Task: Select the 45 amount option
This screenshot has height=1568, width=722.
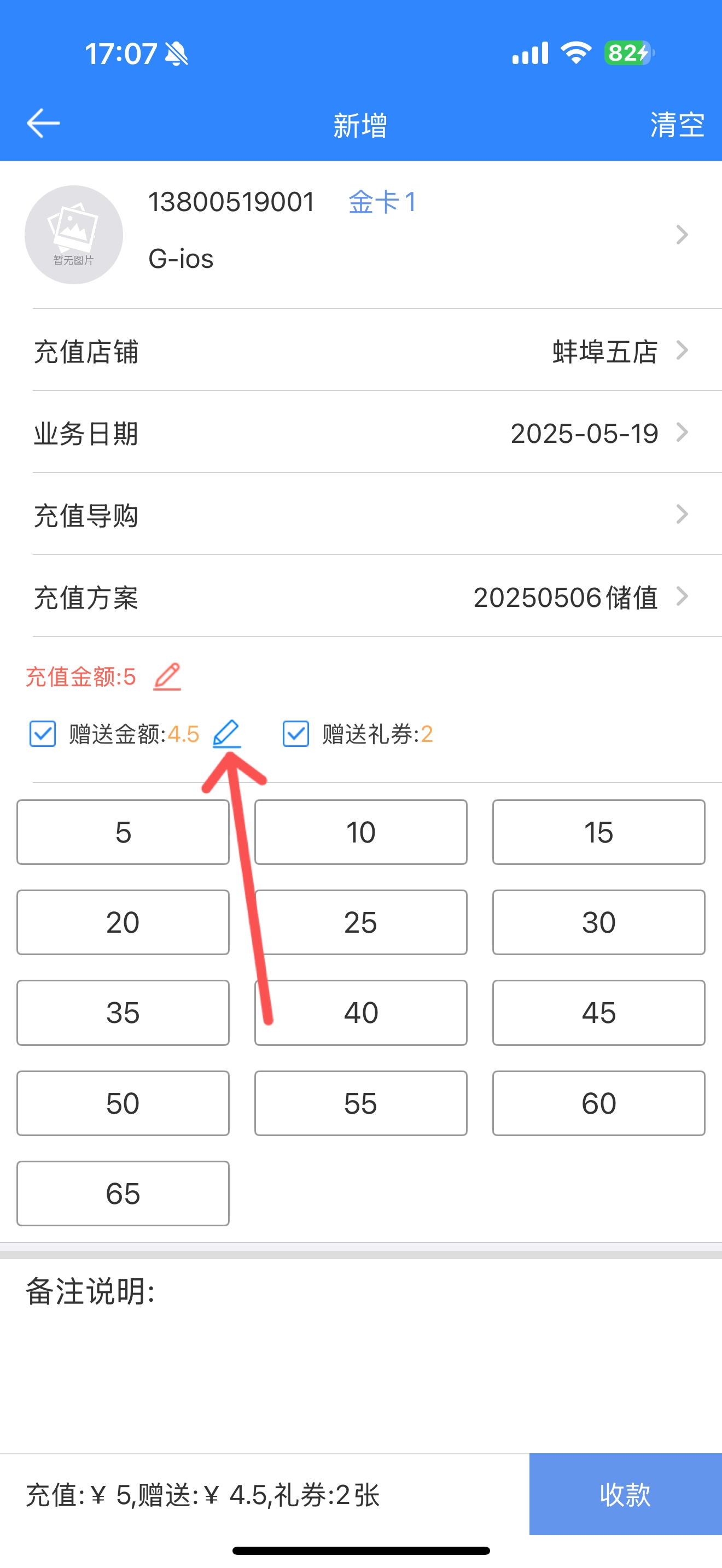Action: pyautogui.click(x=598, y=1013)
